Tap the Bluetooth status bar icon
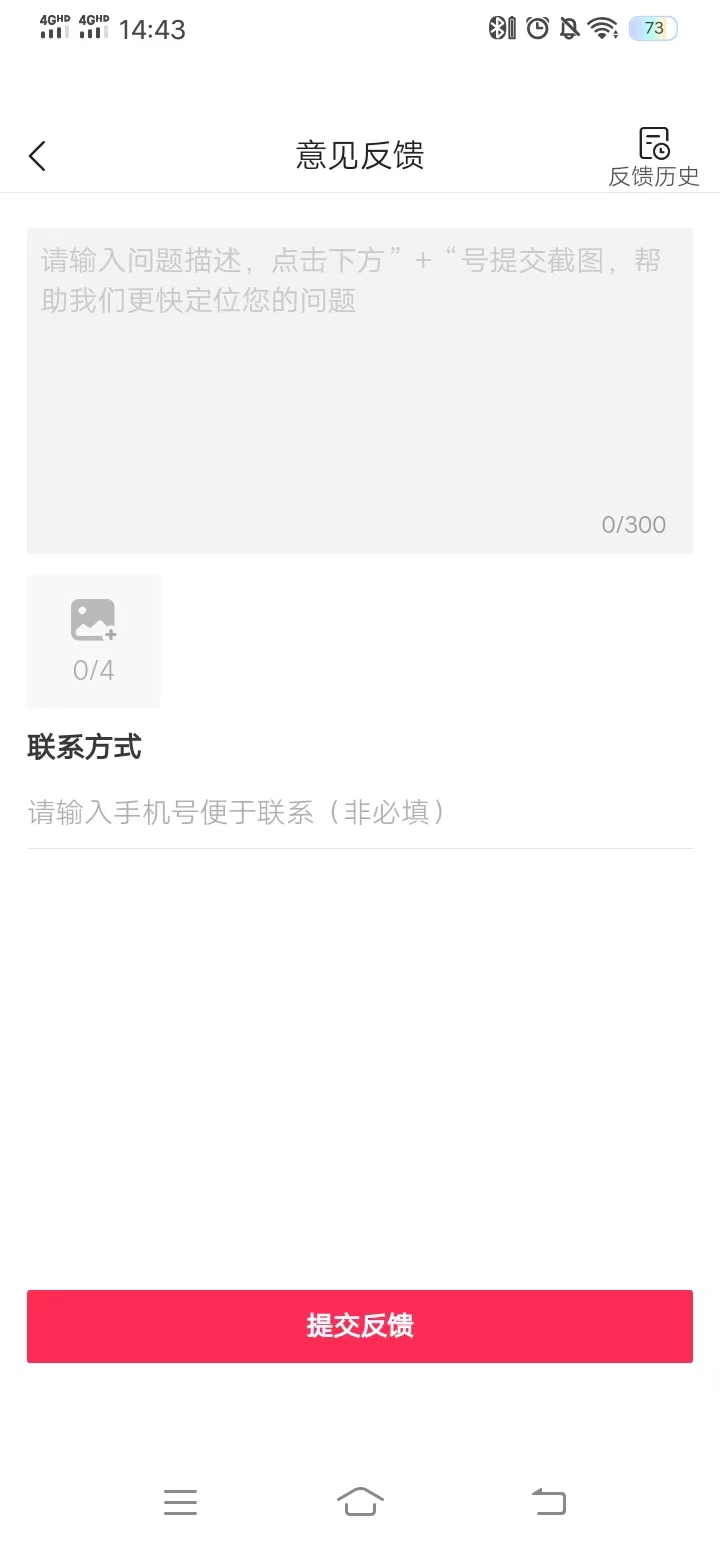 498,28
